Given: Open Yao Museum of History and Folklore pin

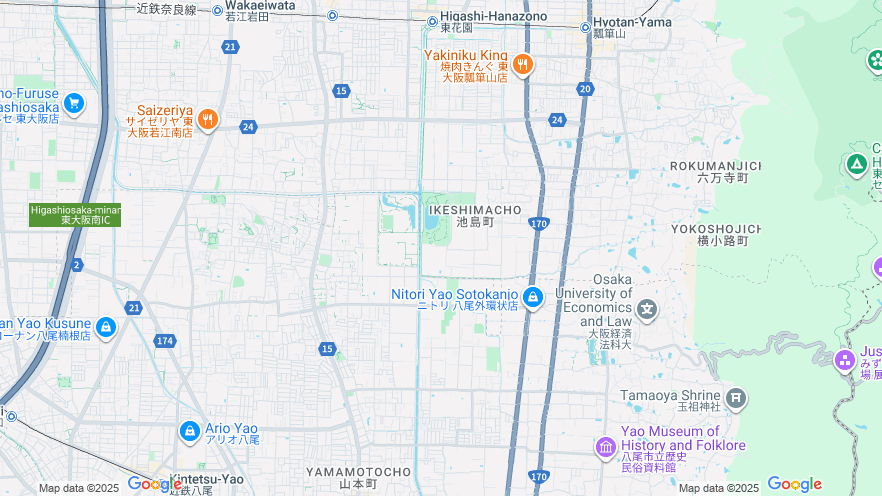Looking at the screenshot, I should click(605, 446).
